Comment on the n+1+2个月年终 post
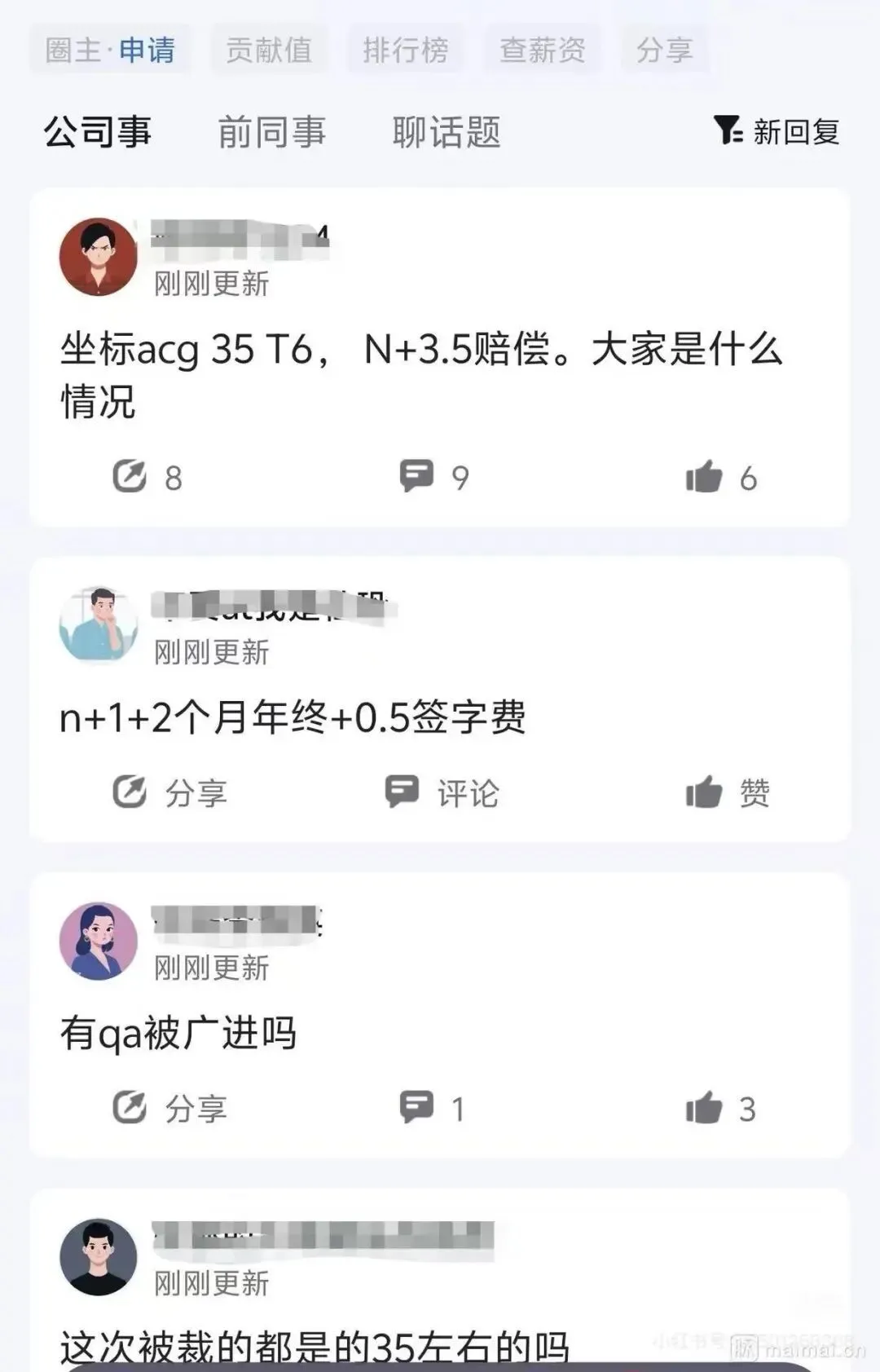Viewport: 880px width, 1372px height. [442, 792]
